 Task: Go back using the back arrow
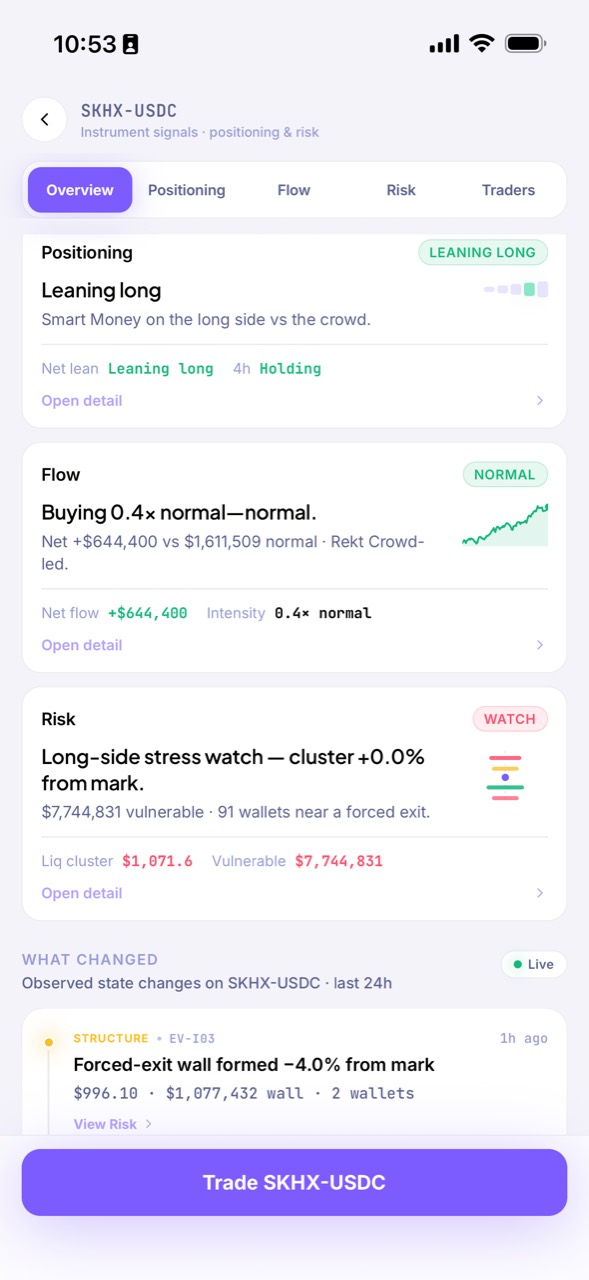pyautogui.click(x=45, y=120)
